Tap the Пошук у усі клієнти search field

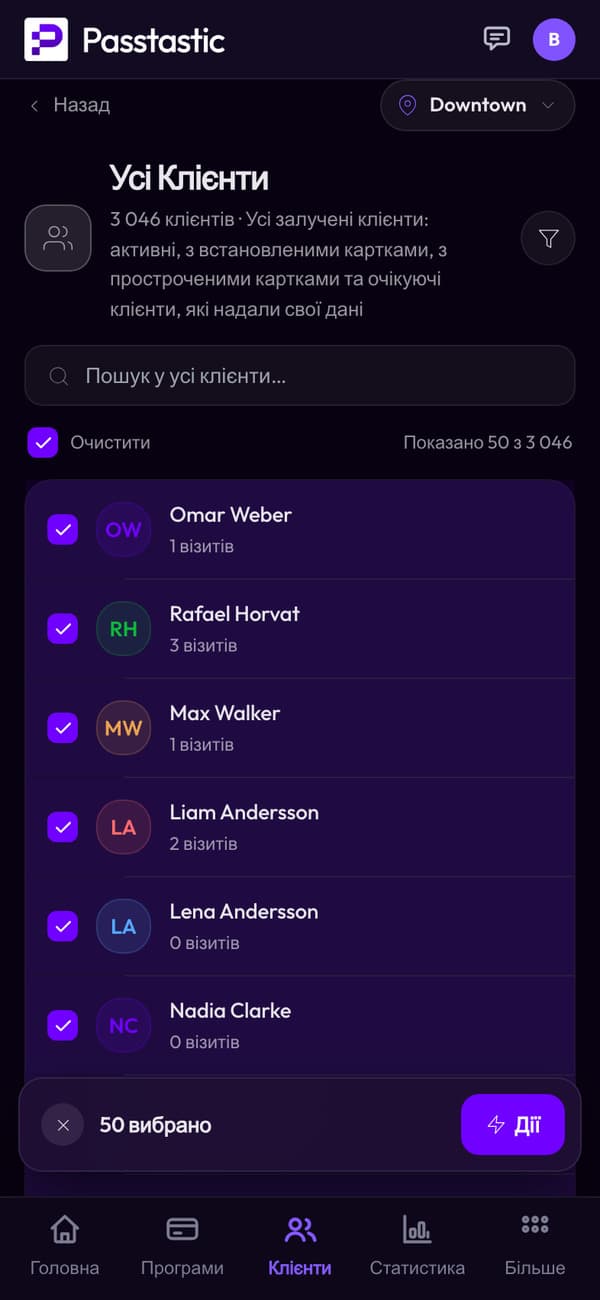(x=300, y=376)
